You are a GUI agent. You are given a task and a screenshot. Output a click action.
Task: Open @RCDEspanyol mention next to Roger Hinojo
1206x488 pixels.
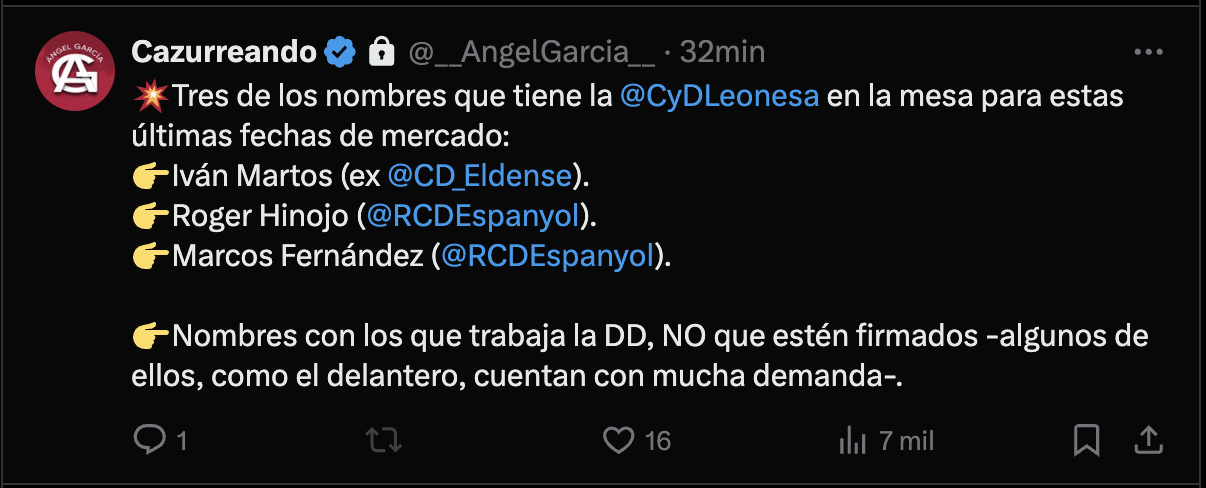(x=474, y=215)
